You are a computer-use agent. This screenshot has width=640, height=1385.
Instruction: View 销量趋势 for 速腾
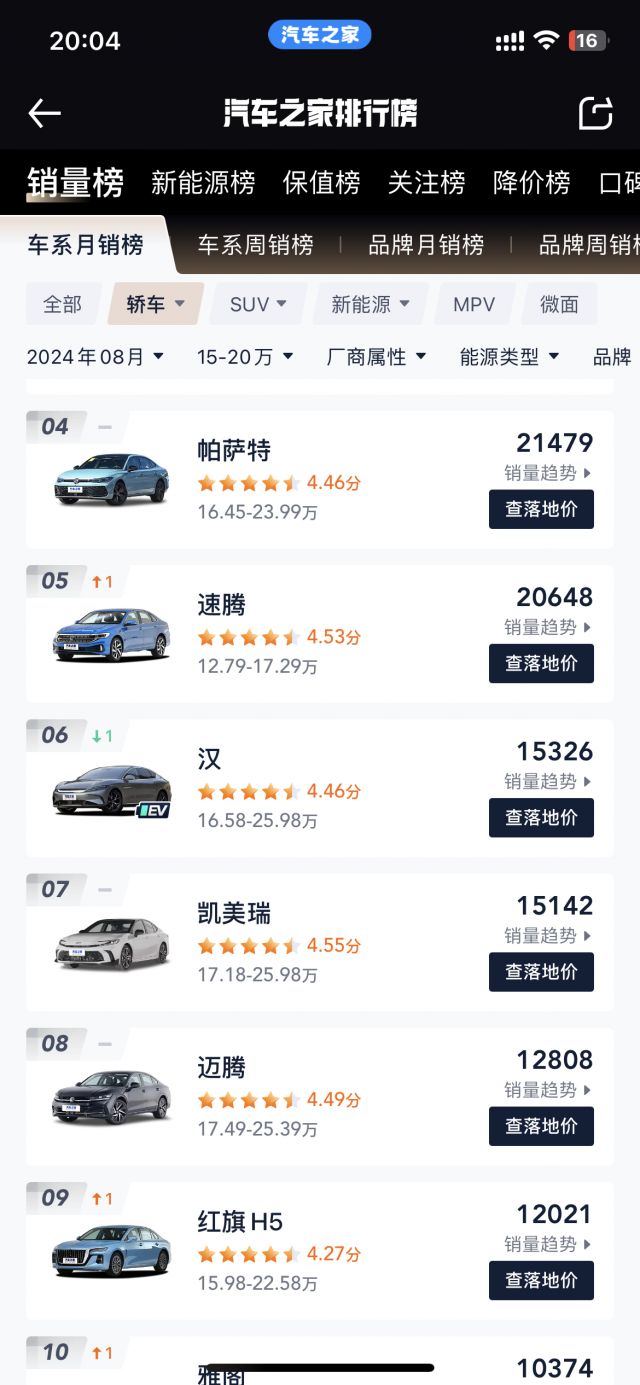click(x=548, y=627)
